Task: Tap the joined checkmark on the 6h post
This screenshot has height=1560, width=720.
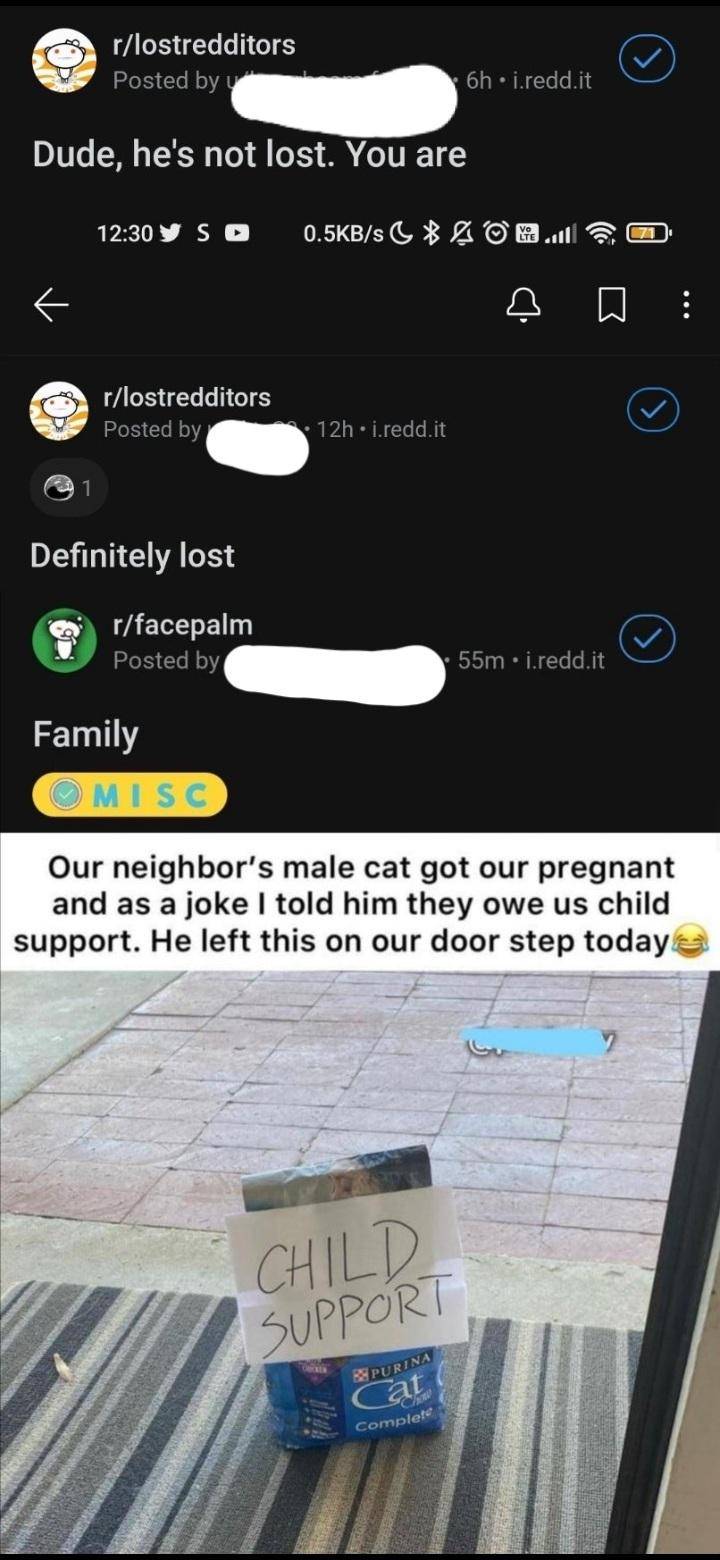Action: click(647, 62)
